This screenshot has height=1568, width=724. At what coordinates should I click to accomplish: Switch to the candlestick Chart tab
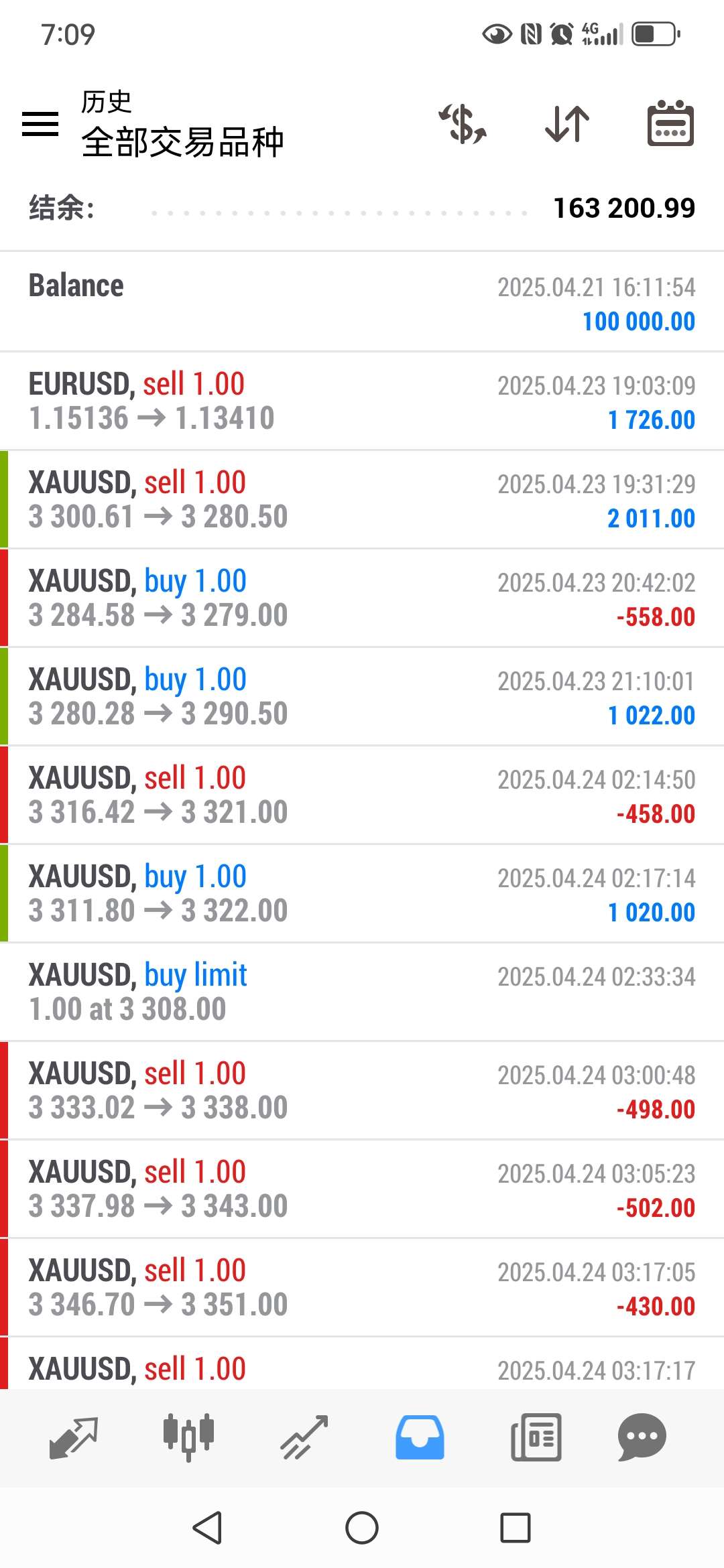pos(189,1438)
